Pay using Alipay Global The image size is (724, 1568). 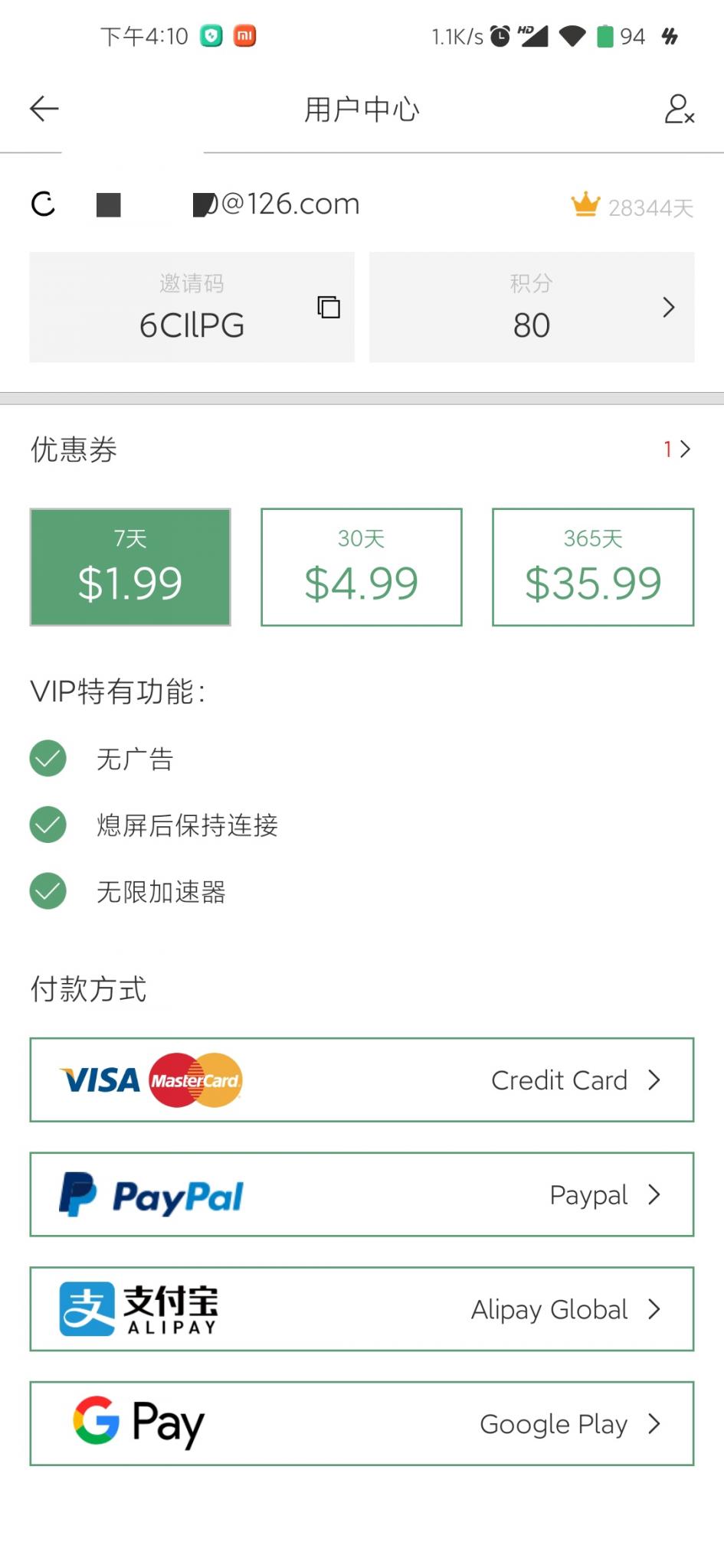[x=362, y=1308]
